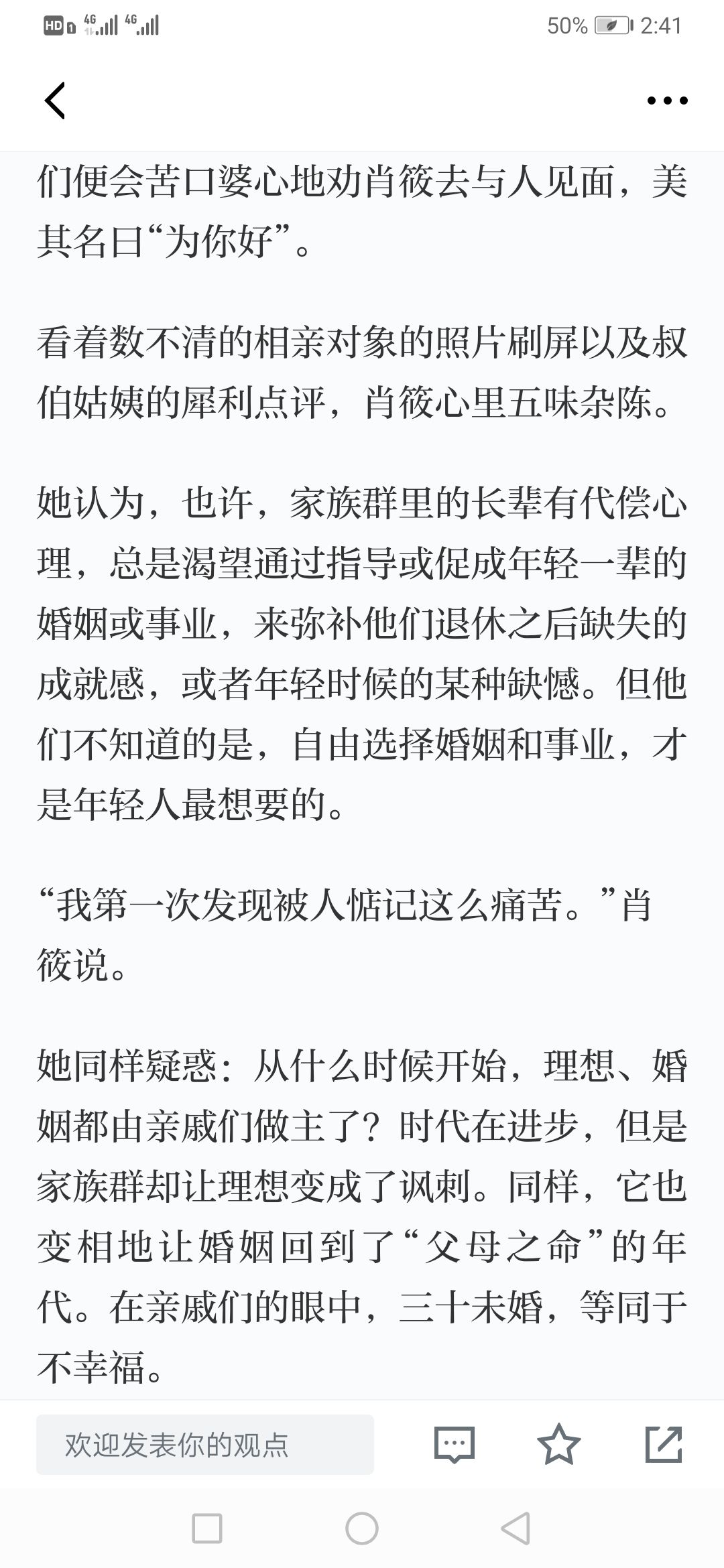Open recent apps from the navigation bar
This screenshot has width=724, height=1568.
click(206, 1528)
